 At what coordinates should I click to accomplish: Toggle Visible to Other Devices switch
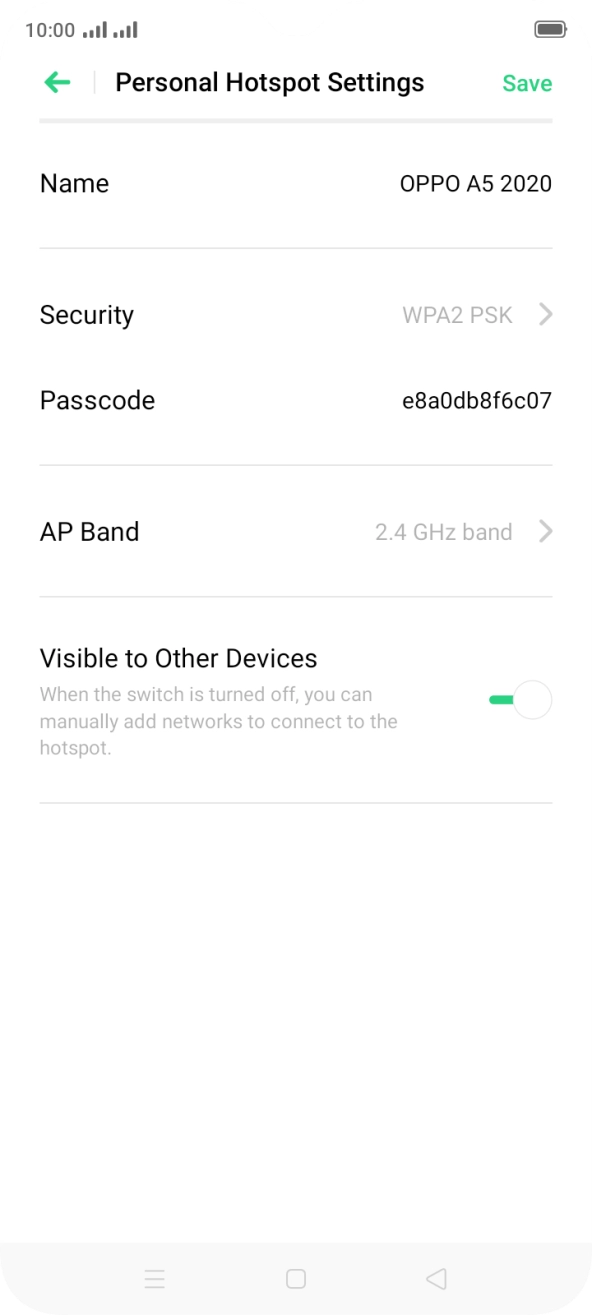[x=520, y=700]
